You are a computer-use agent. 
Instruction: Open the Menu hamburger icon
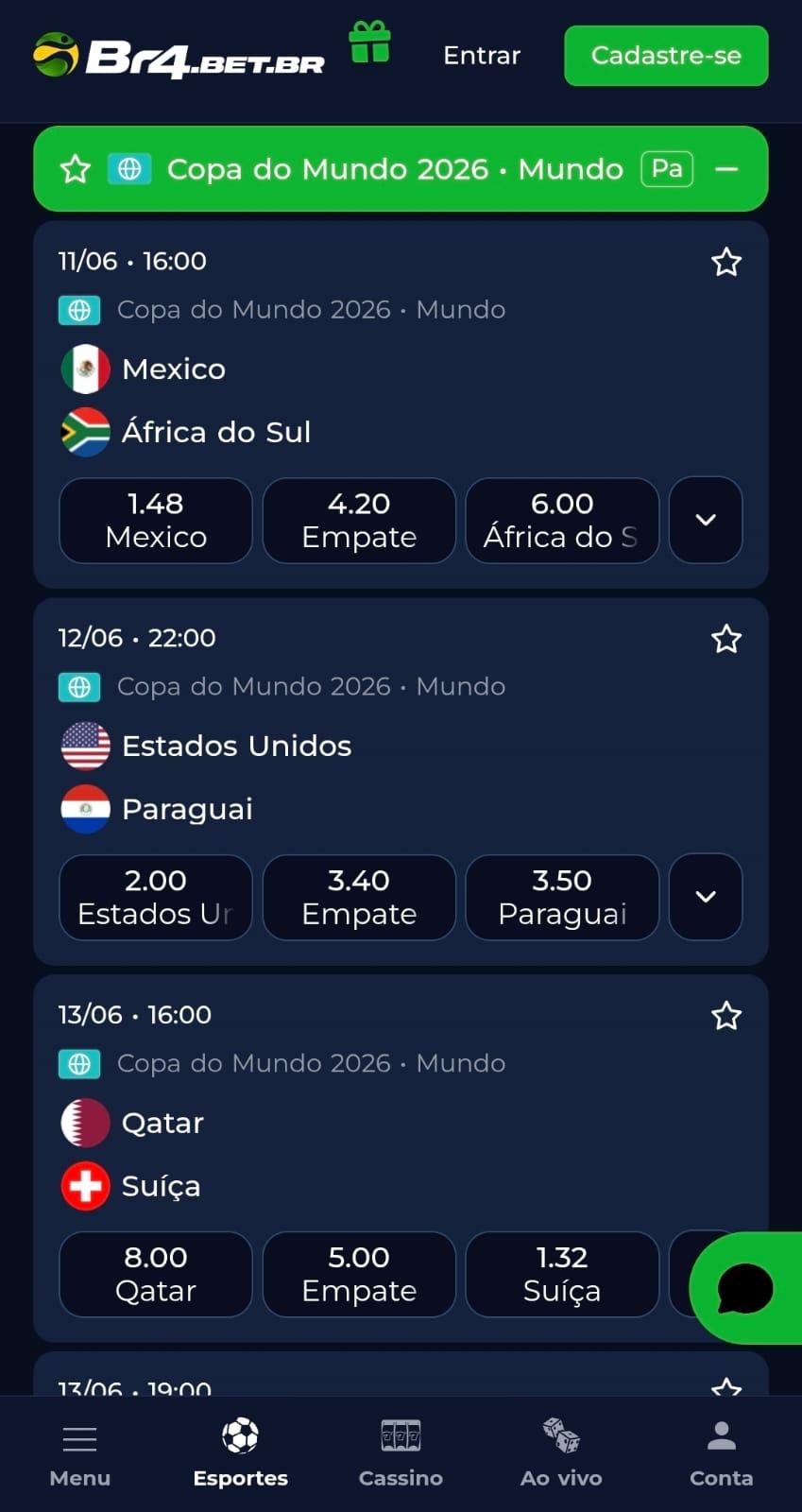79,1438
